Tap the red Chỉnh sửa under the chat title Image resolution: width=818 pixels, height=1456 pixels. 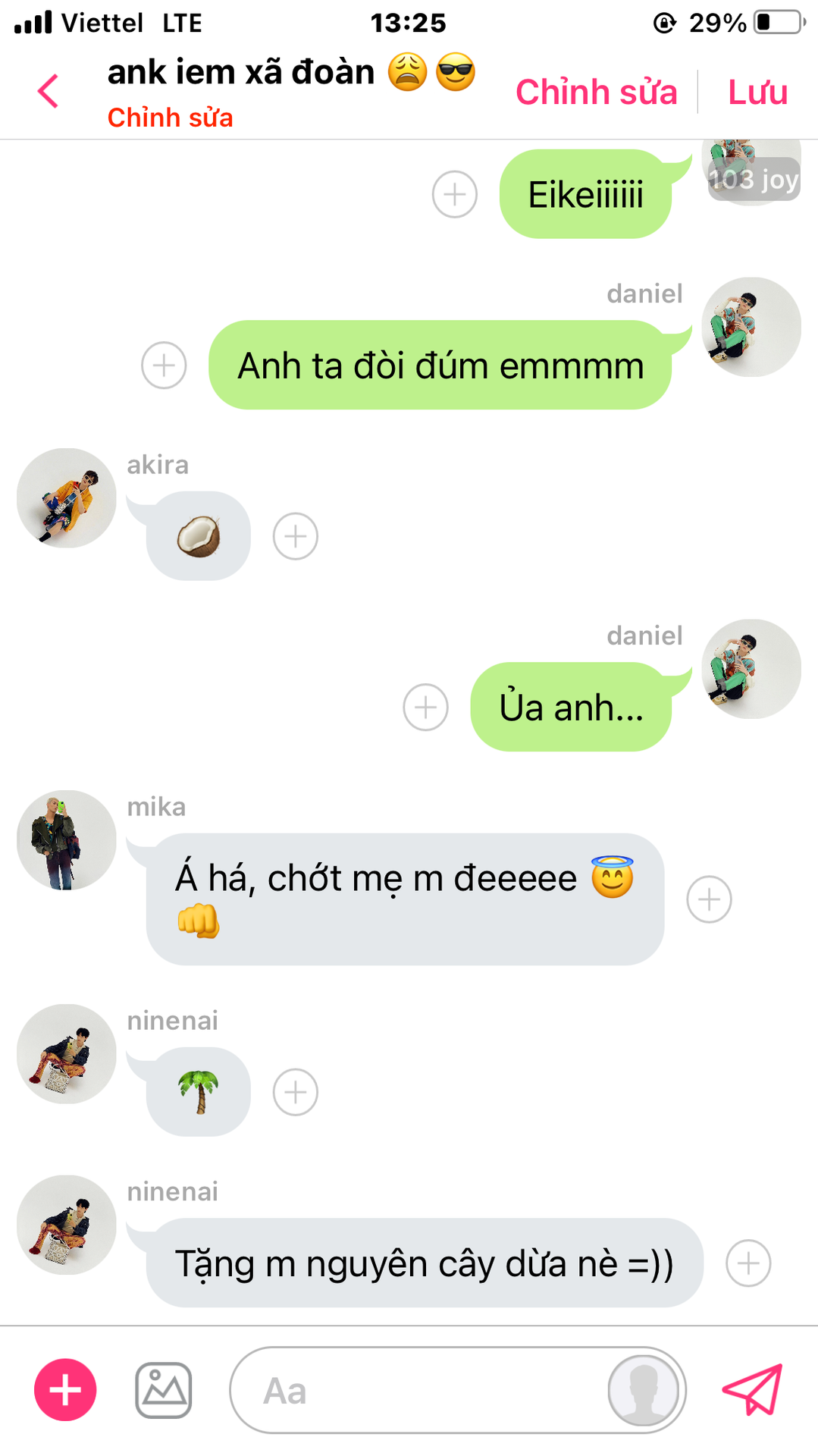[x=170, y=118]
